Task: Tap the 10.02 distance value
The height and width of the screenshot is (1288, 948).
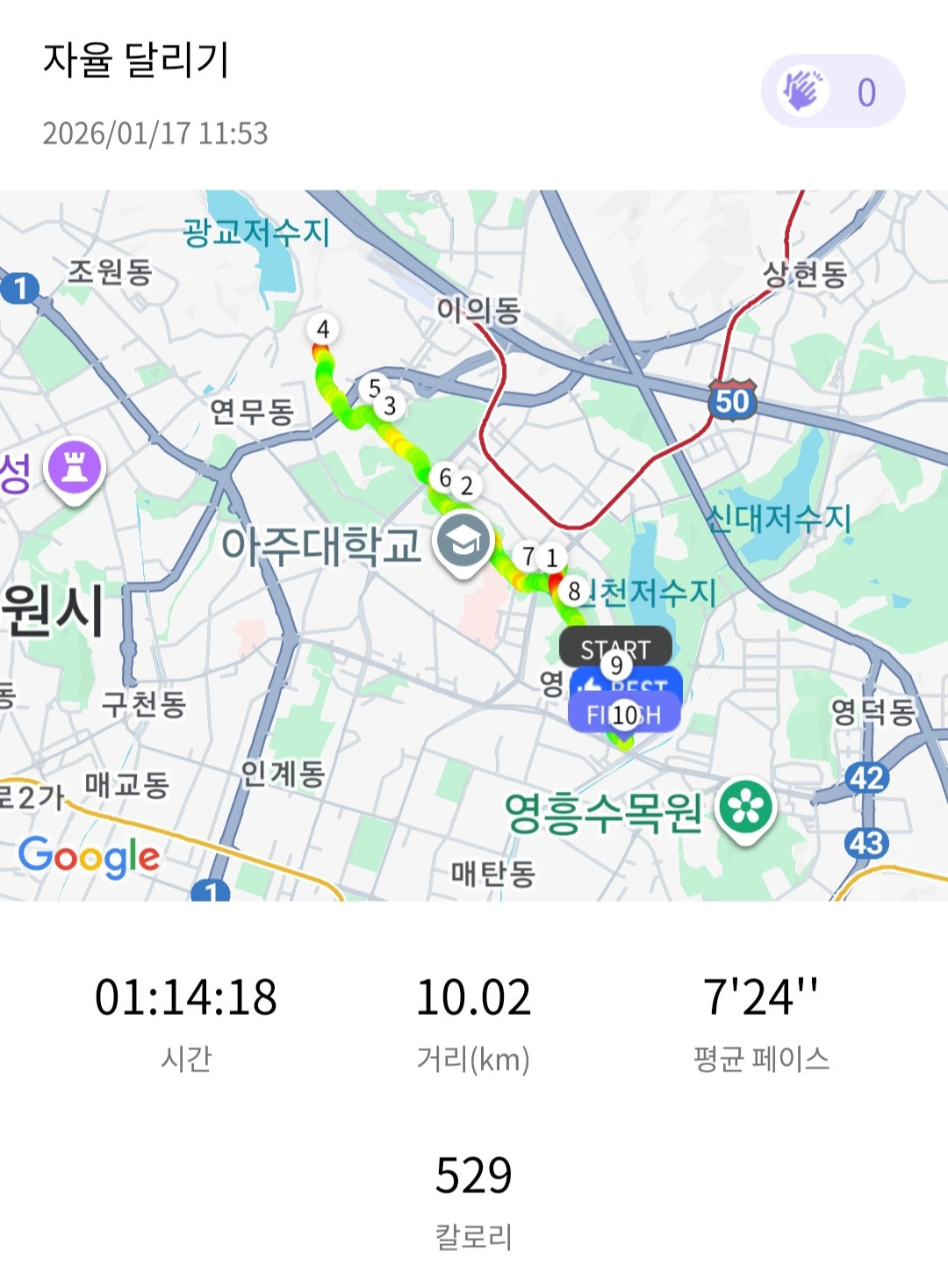Action: [474, 997]
